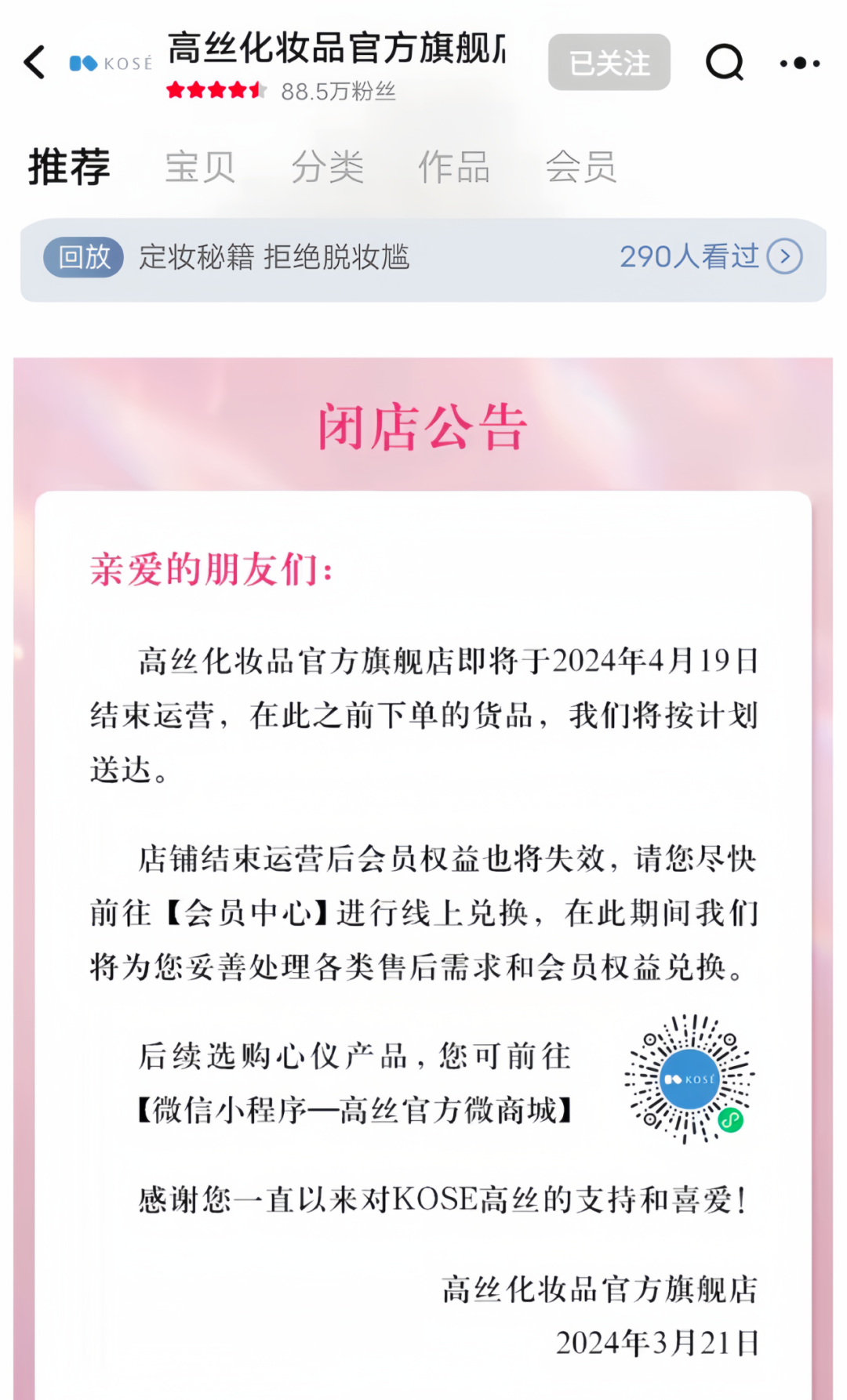Open the 定妆秘籍 live replay banner
Screen dimensions: 847x1400
[x=423, y=259]
